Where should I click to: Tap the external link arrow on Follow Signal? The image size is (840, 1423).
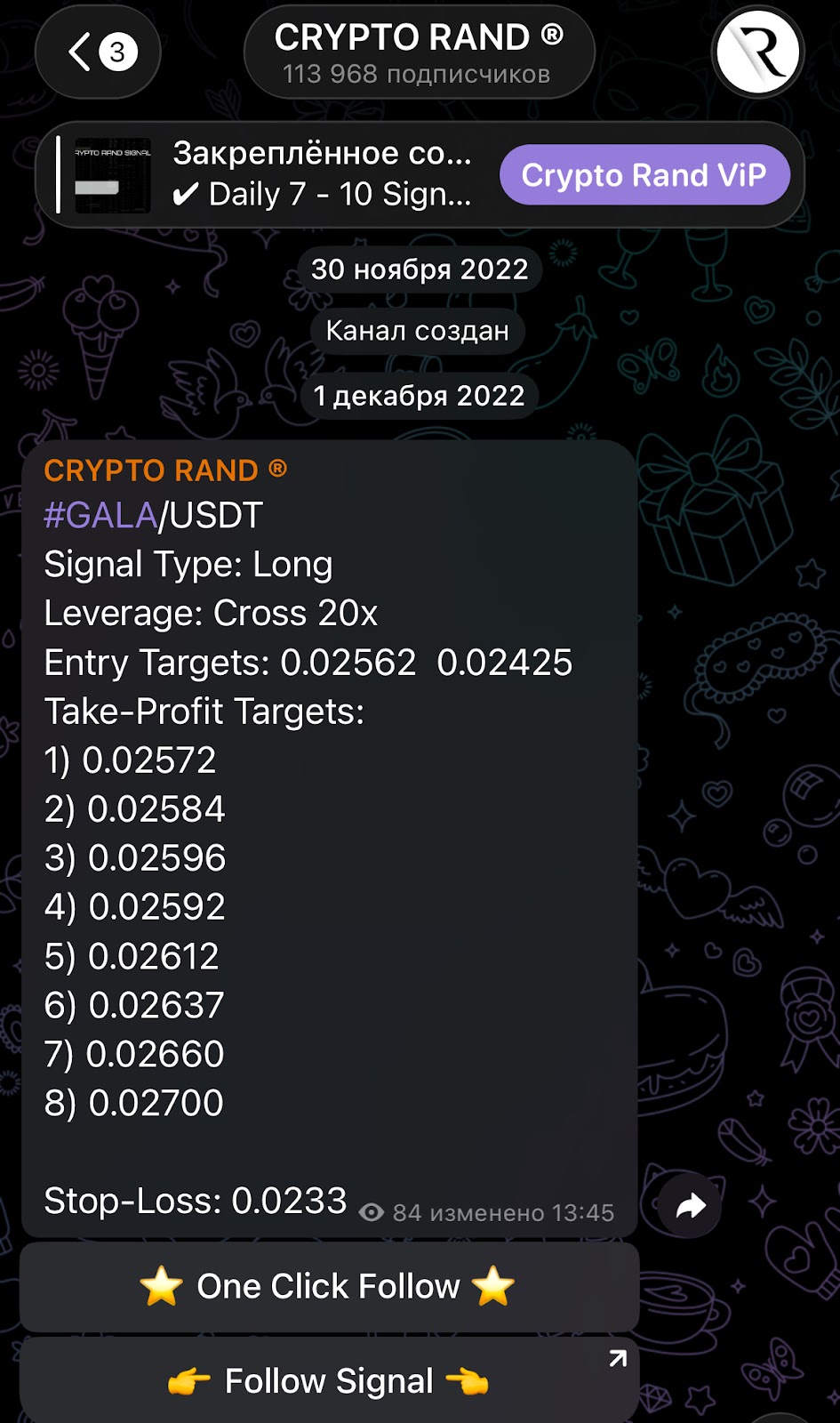[x=616, y=1358]
